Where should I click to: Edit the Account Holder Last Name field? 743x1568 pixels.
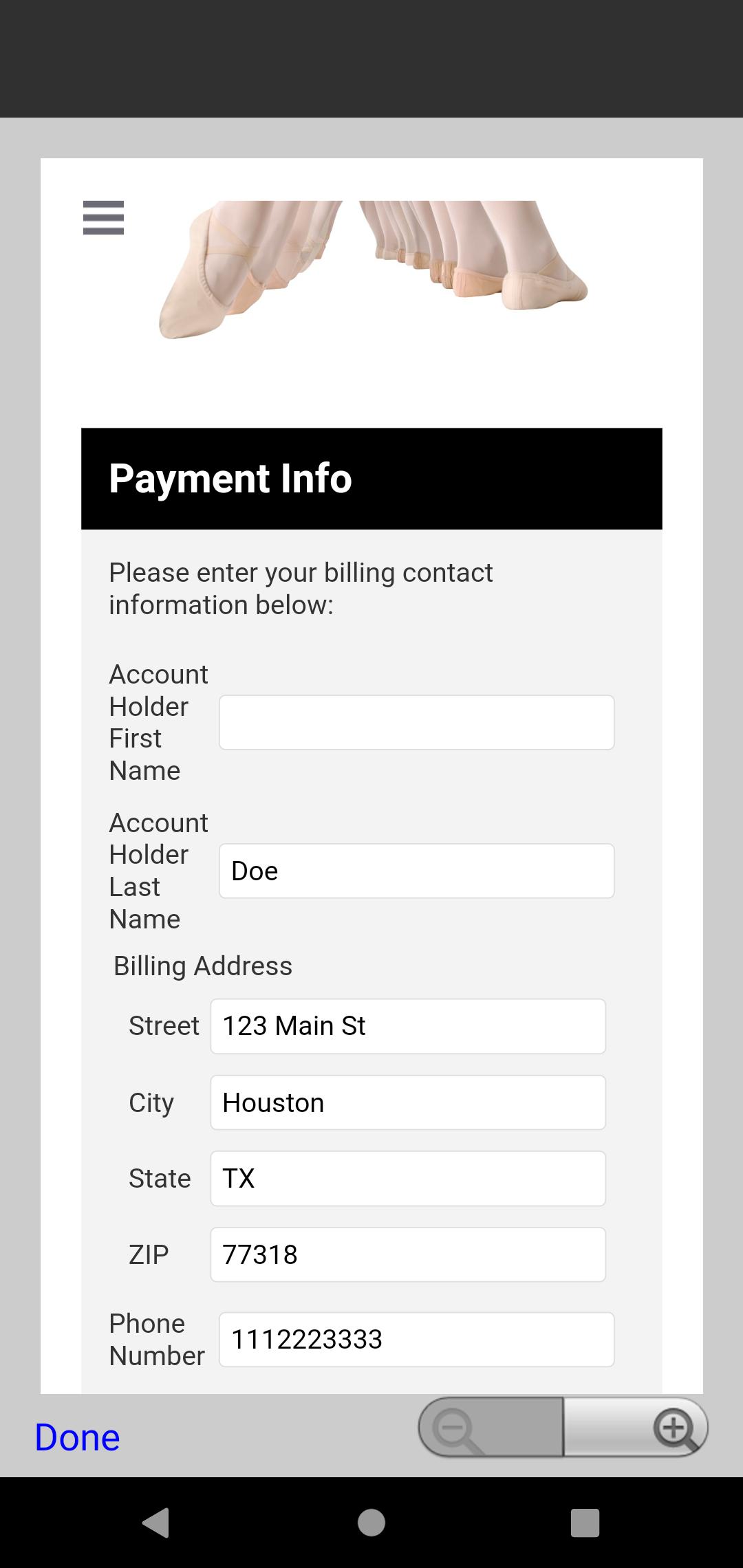pyautogui.click(x=416, y=871)
